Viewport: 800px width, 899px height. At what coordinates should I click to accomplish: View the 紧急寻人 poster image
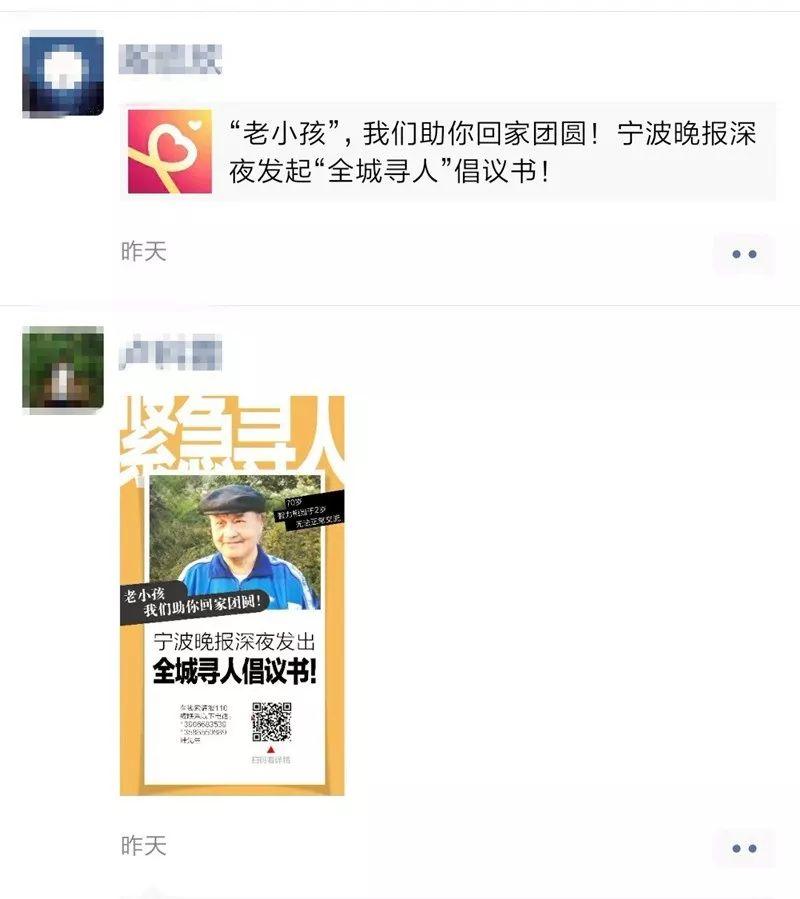[x=232, y=595]
